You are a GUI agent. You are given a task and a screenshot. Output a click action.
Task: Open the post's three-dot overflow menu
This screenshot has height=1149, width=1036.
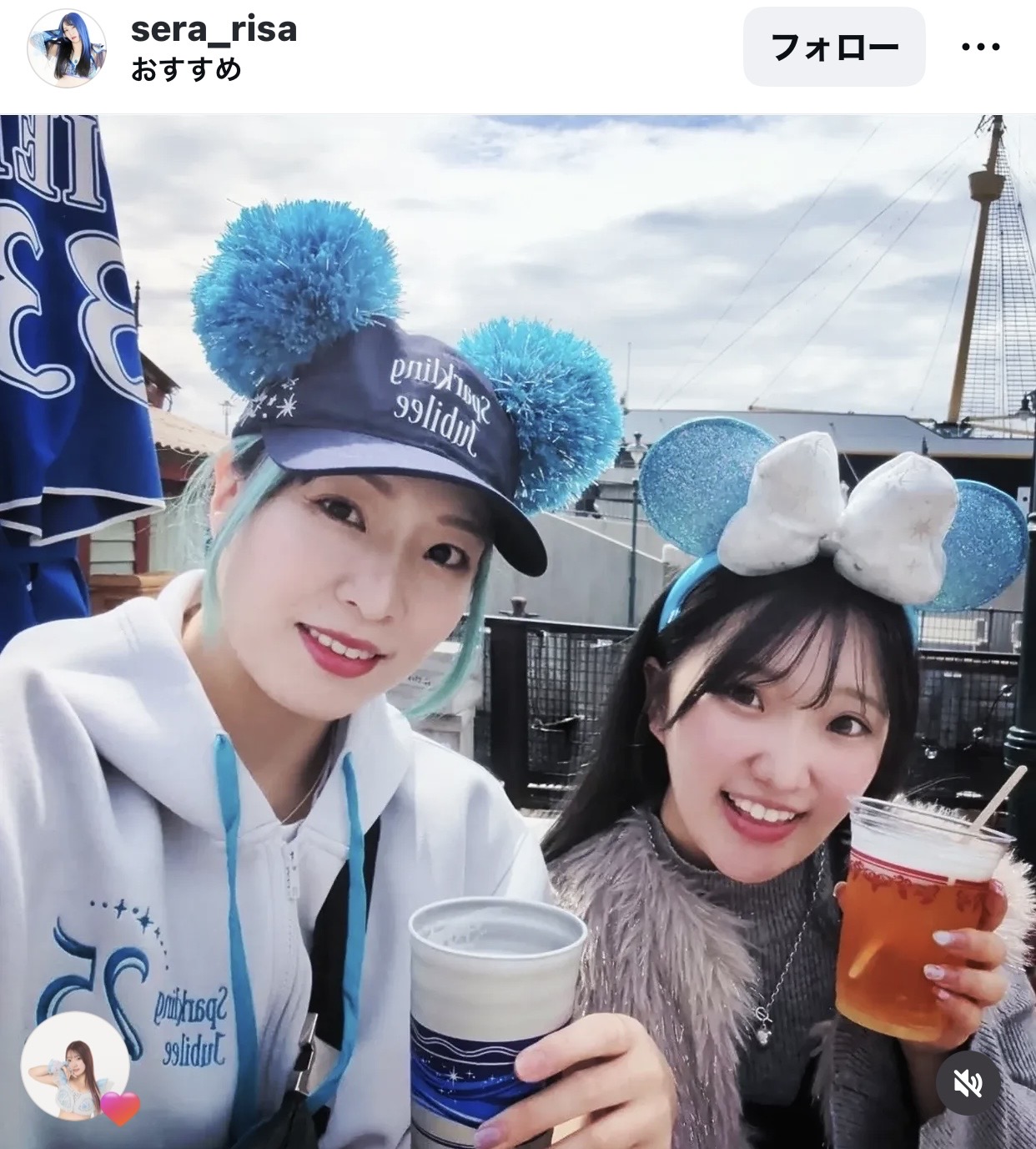pos(980,48)
